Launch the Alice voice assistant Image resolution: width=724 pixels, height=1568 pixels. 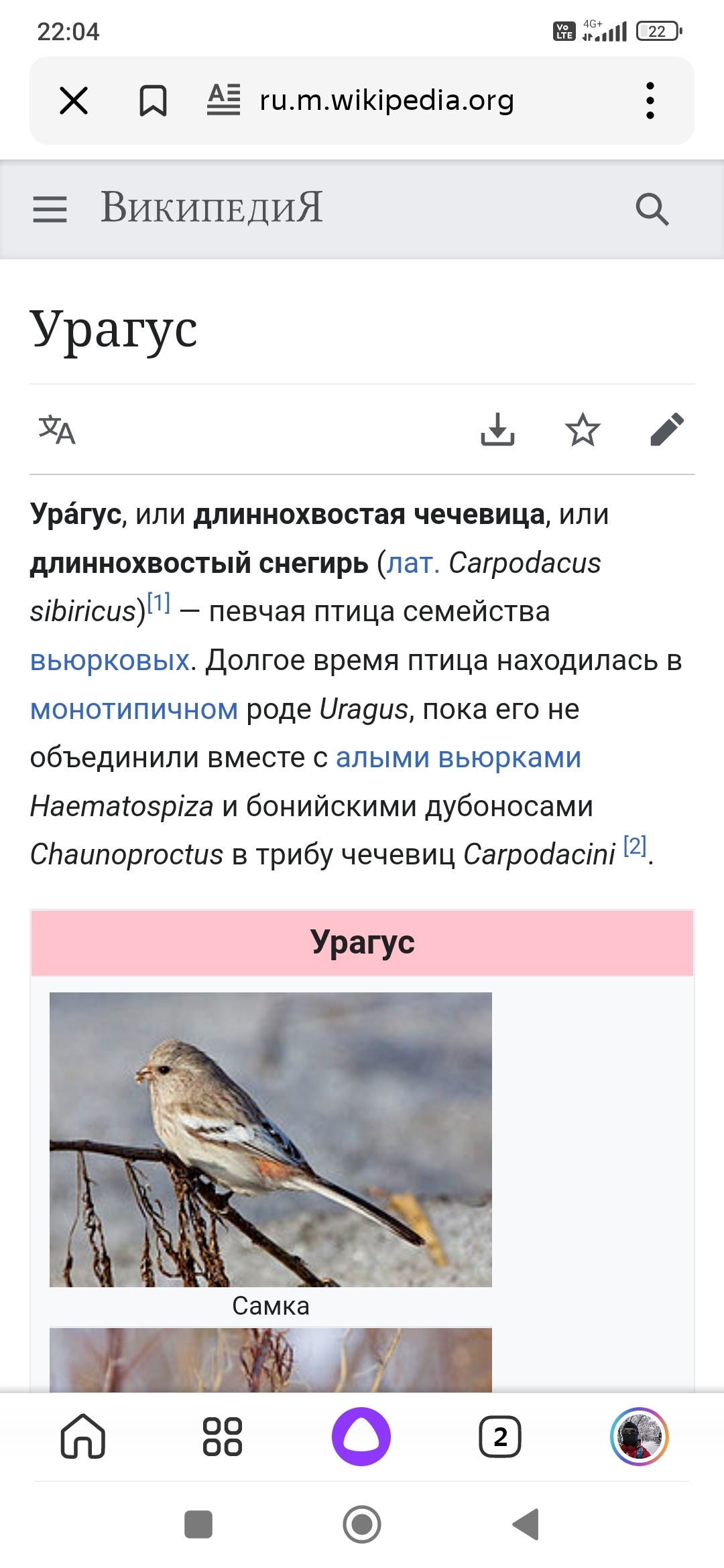point(361,1437)
